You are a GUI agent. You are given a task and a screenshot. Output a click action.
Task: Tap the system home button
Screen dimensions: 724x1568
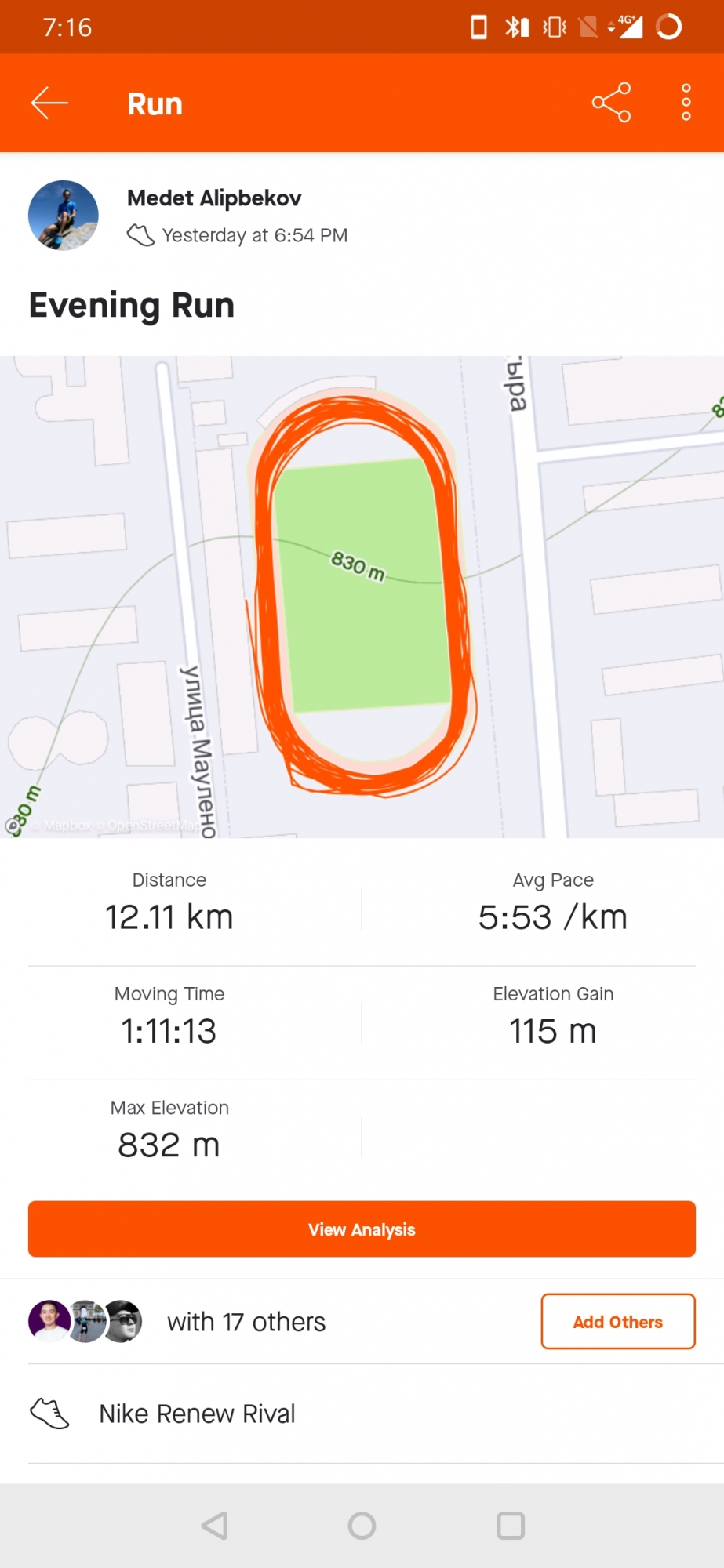point(362,1526)
